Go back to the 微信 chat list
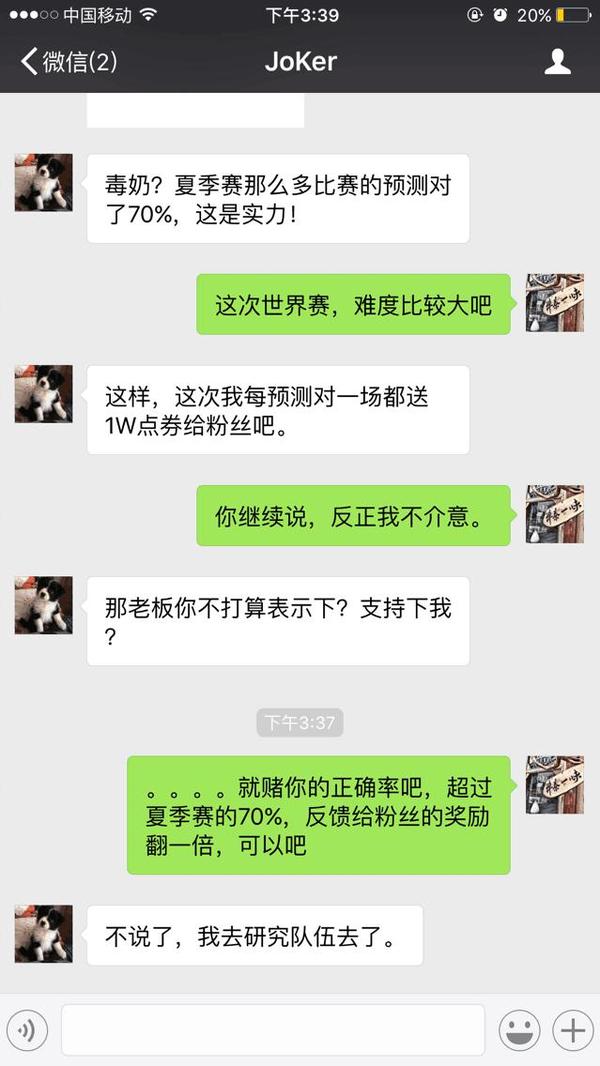The width and height of the screenshot is (600, 1066). coord(69,62)
